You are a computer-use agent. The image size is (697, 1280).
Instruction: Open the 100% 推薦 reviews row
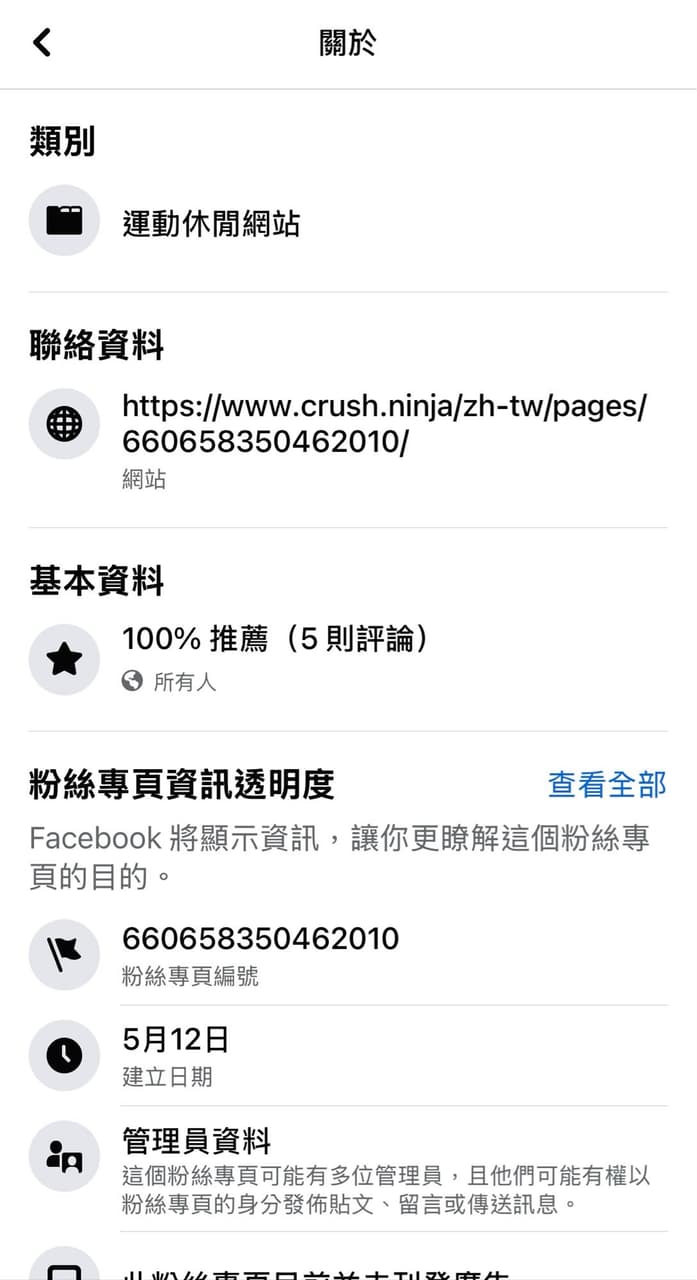[275, 640]
